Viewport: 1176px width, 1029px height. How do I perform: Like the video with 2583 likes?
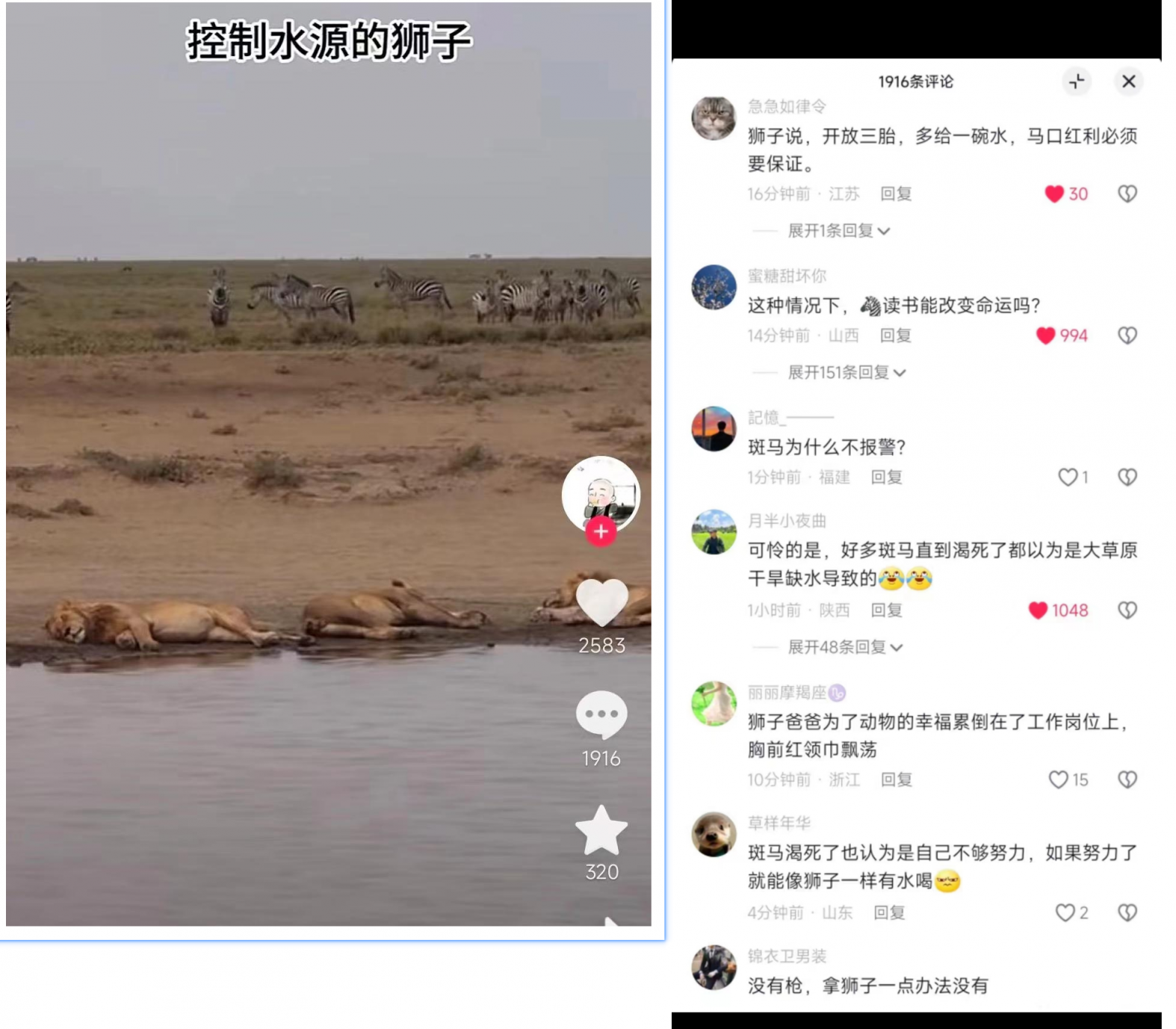[x=601, y=602]
